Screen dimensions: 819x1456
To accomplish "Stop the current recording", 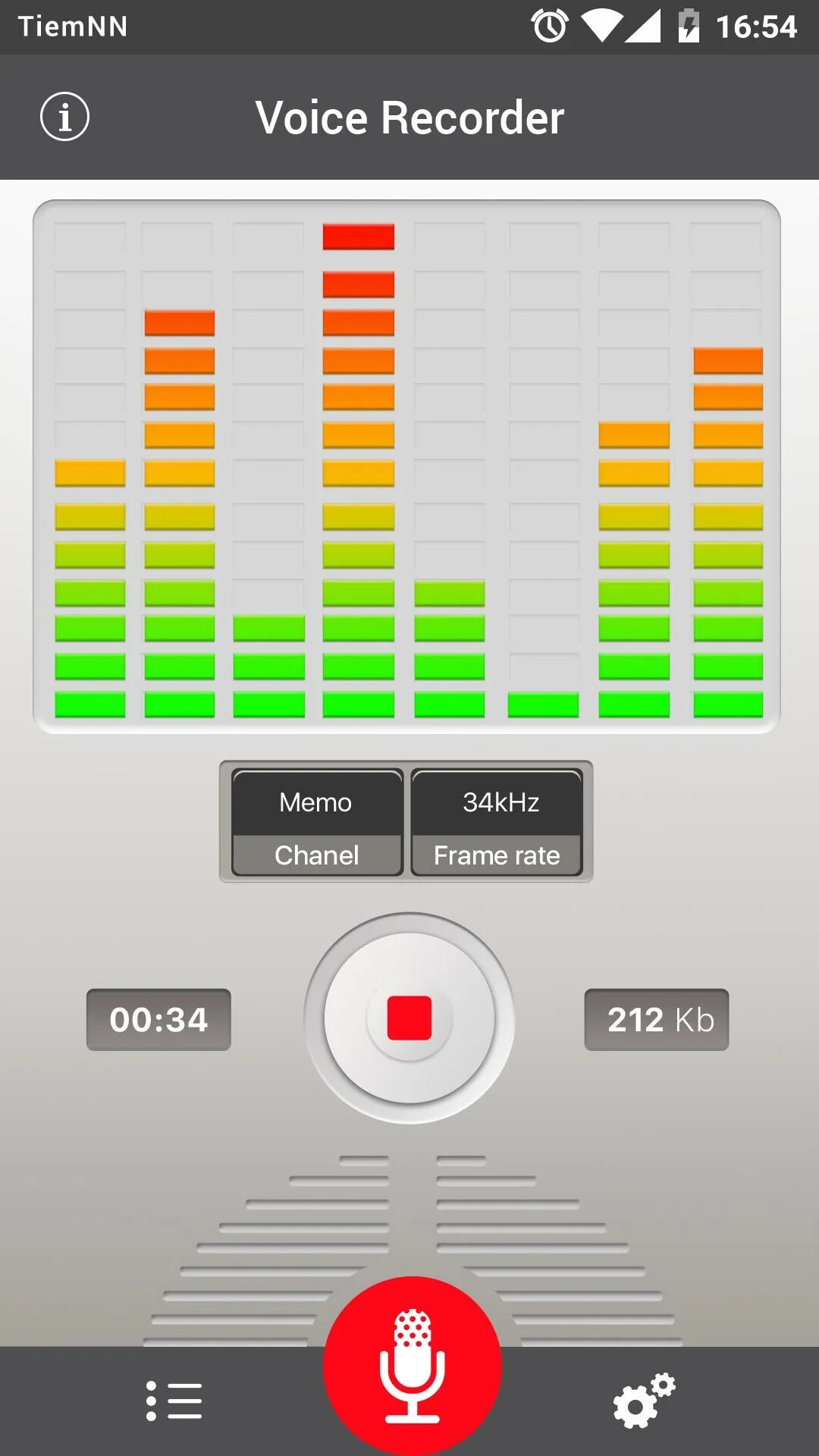I will point(409,1018).
